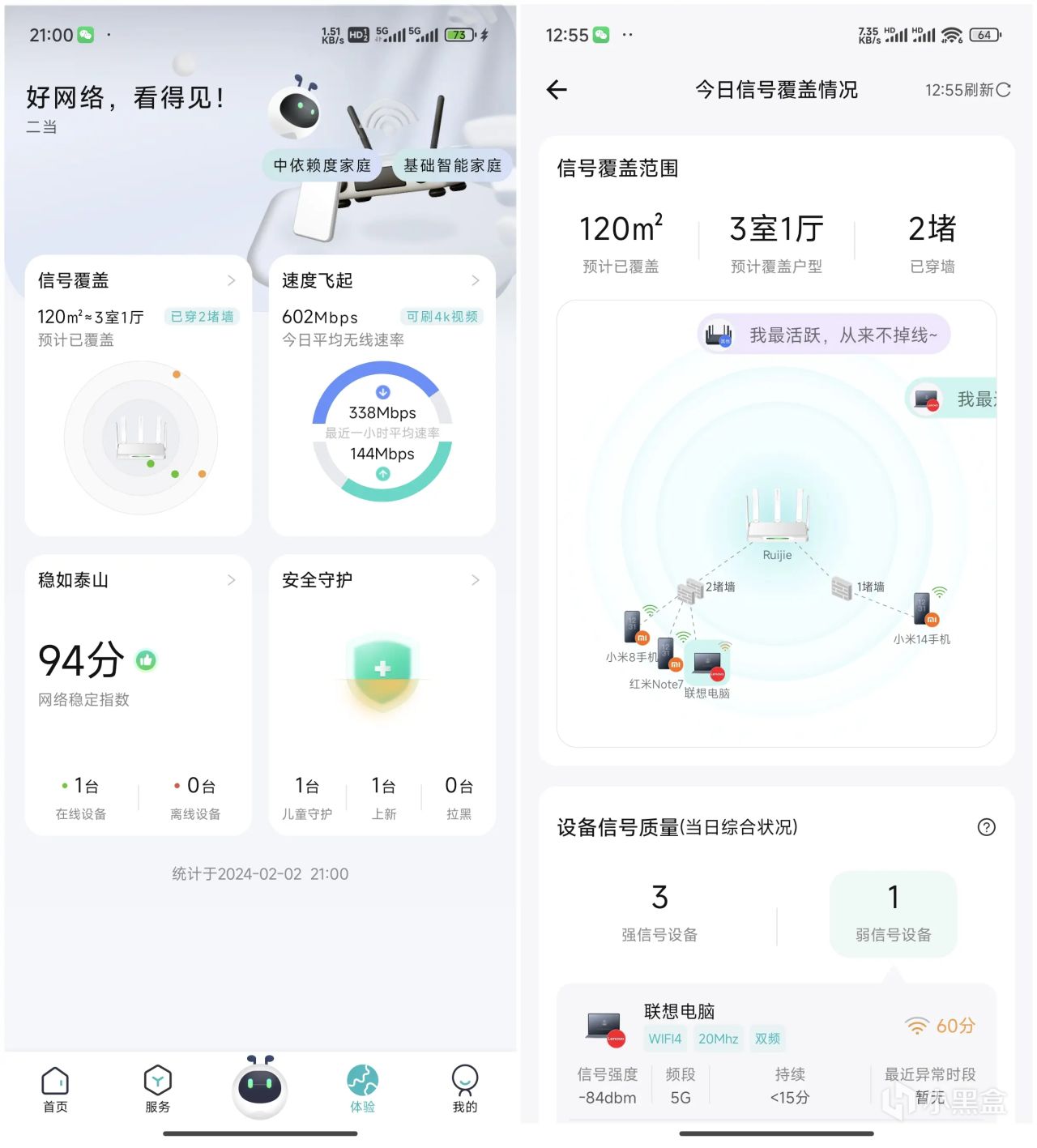Image resolution: width=1037 pixels, height=1148 pixels.
Task: Tap the robot assistant button
Action: tap(259, 1087)
